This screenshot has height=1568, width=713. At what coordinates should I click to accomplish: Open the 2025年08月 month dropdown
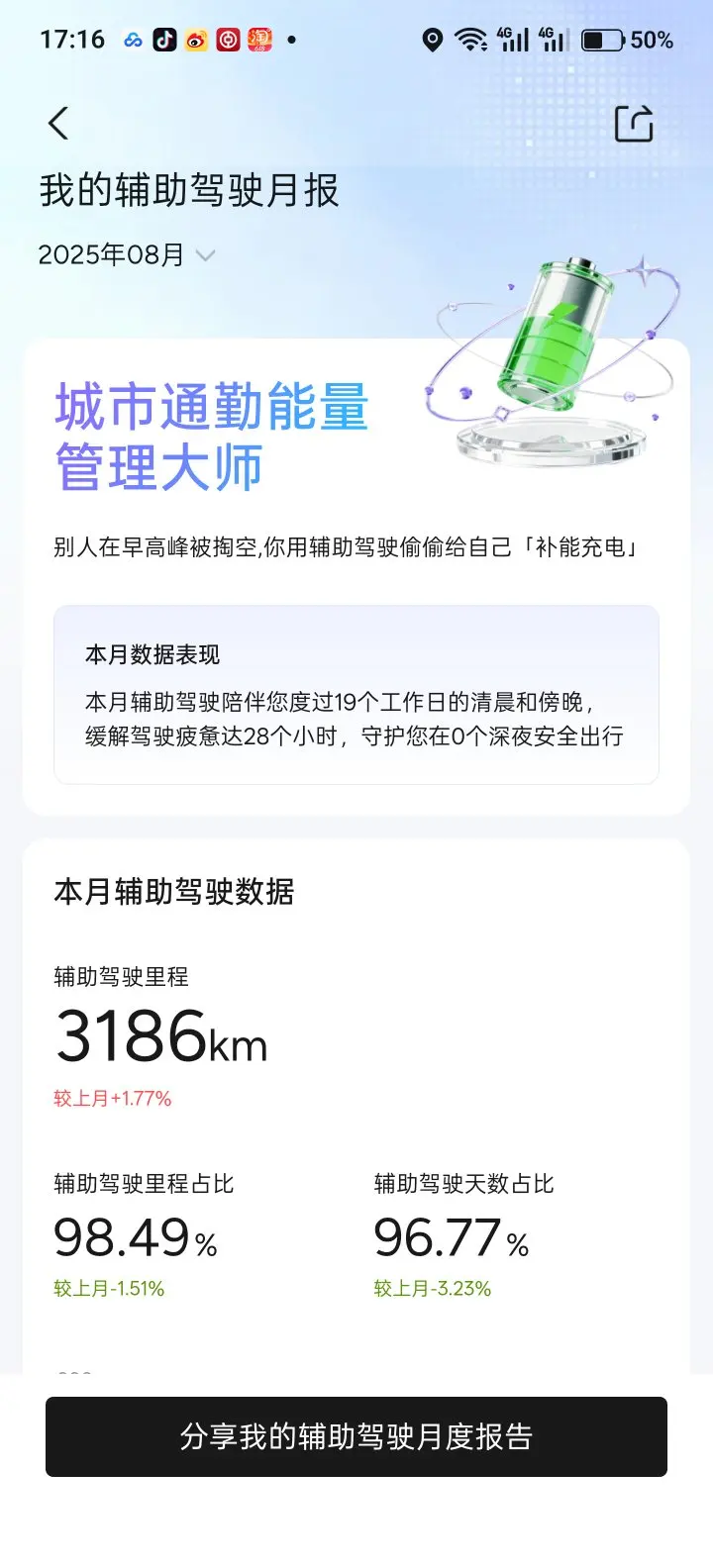click(127, 255)
